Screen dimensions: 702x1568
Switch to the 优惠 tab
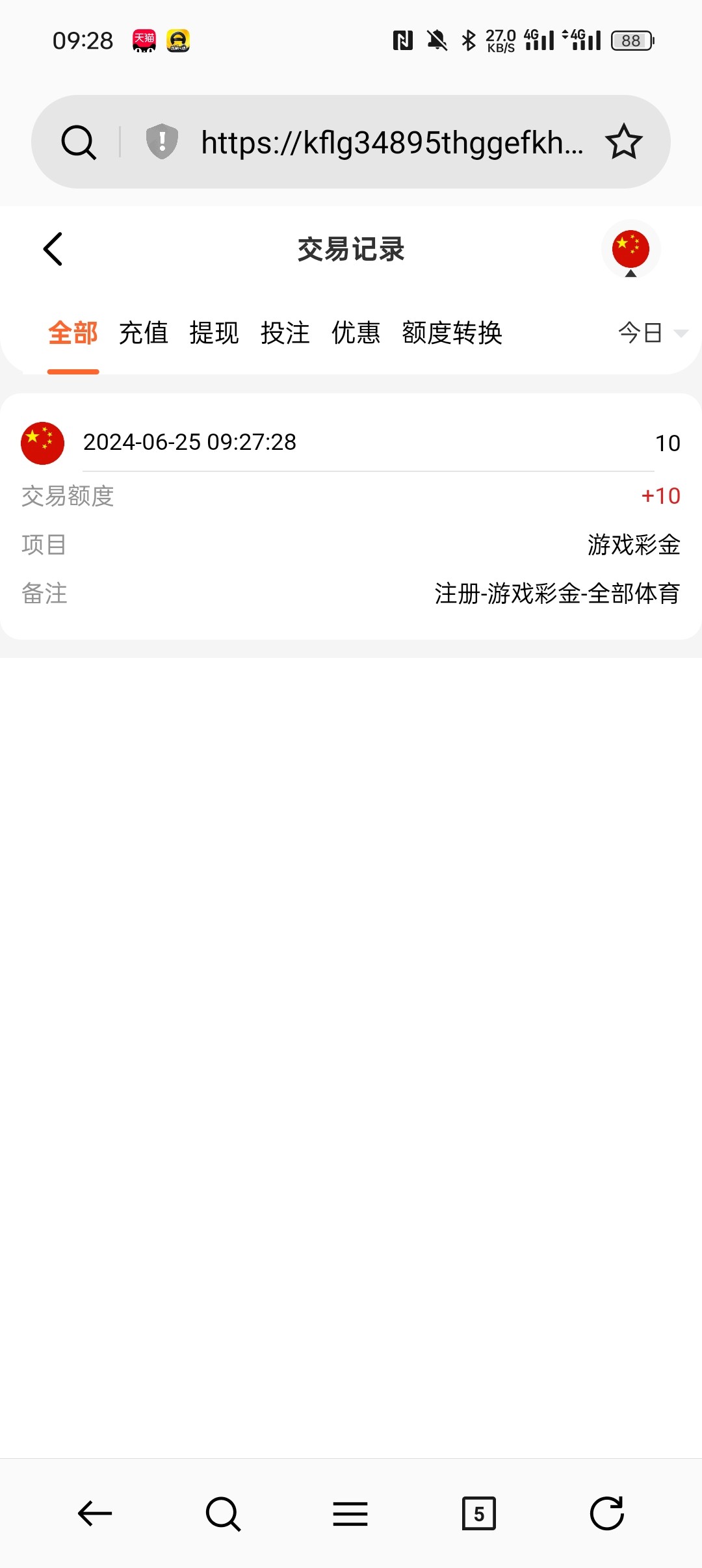click(356, 333)
